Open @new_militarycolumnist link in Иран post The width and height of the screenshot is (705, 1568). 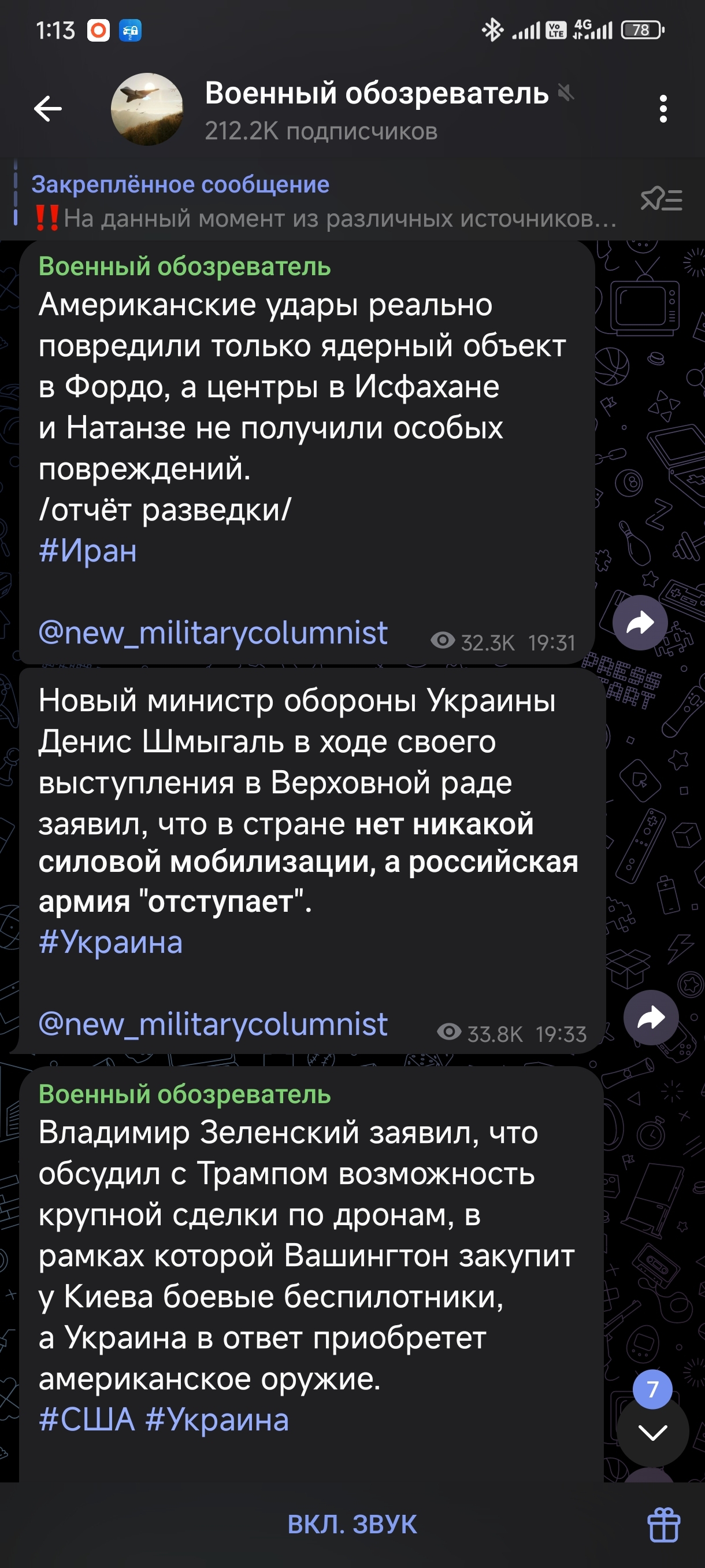coord(213,633)
